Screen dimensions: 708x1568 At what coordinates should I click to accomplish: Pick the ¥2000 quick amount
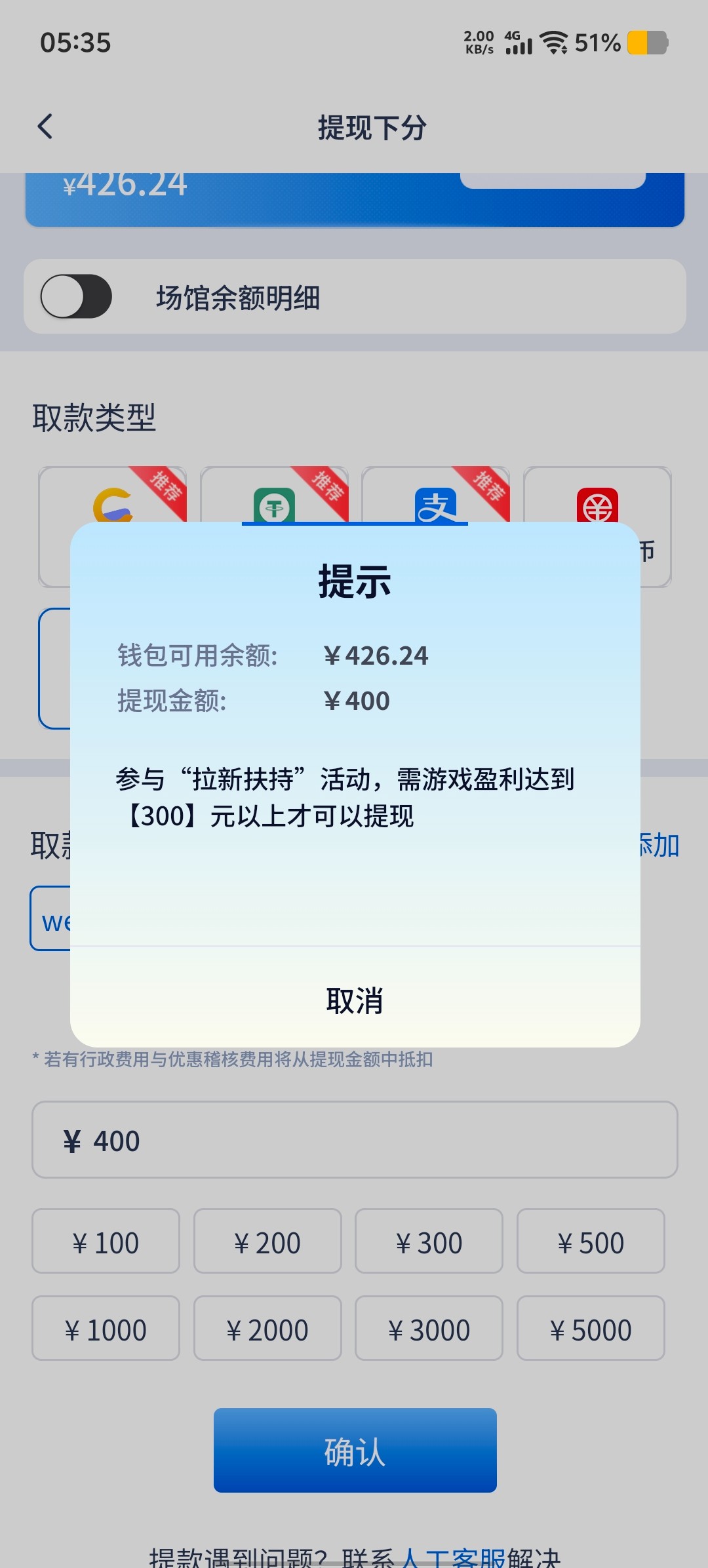[x=267, y=1329]
